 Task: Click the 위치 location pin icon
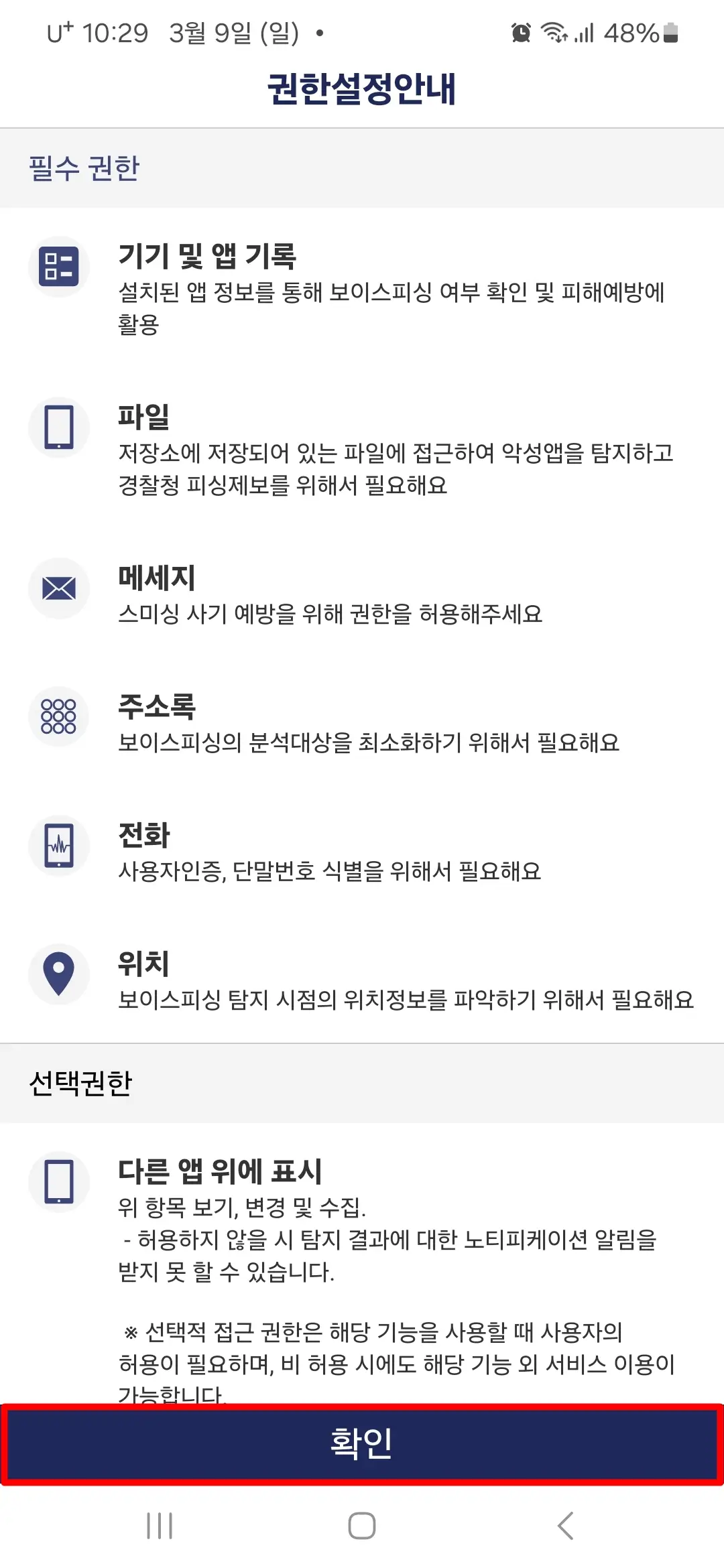click(x=59, y=975)
